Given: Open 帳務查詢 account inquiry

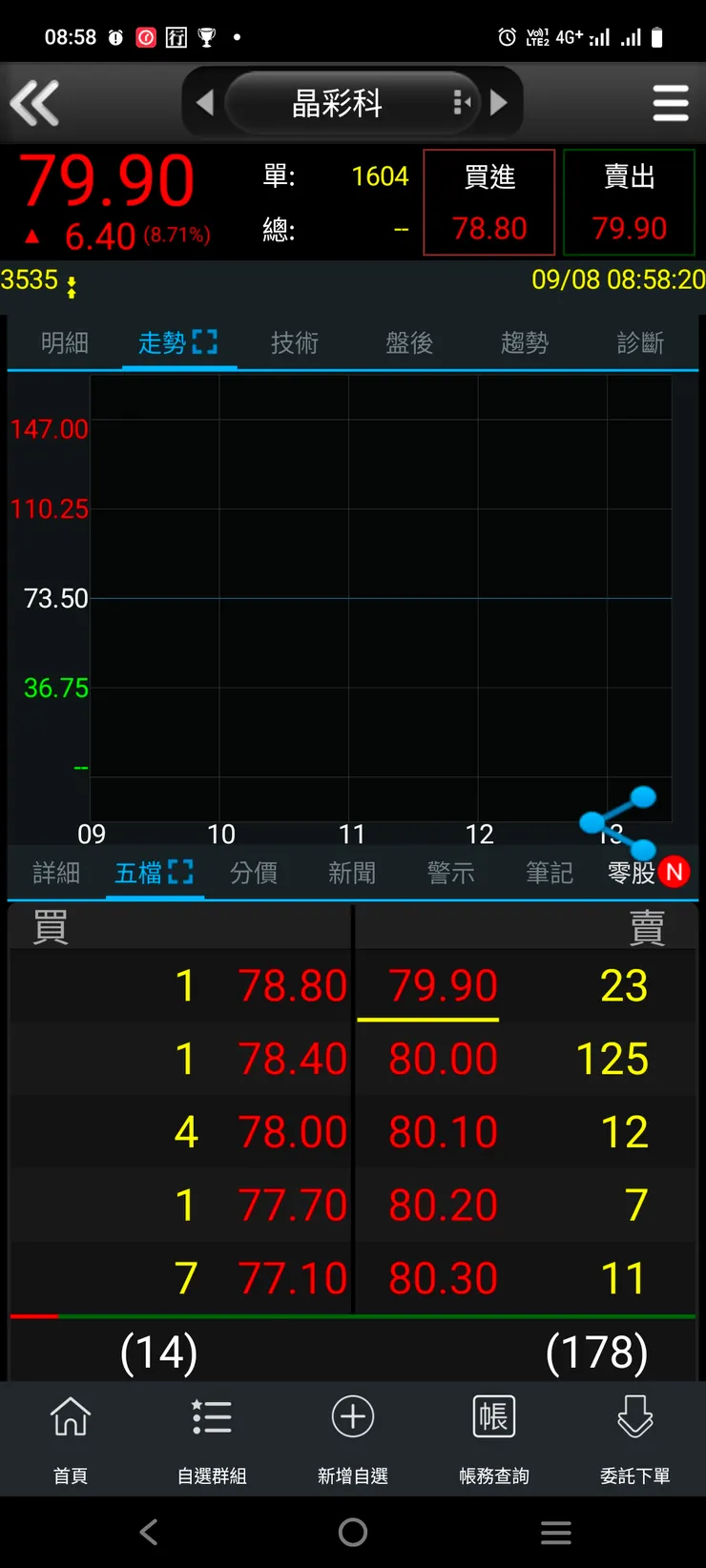Looking at the screenshot, I should 493,1437.
